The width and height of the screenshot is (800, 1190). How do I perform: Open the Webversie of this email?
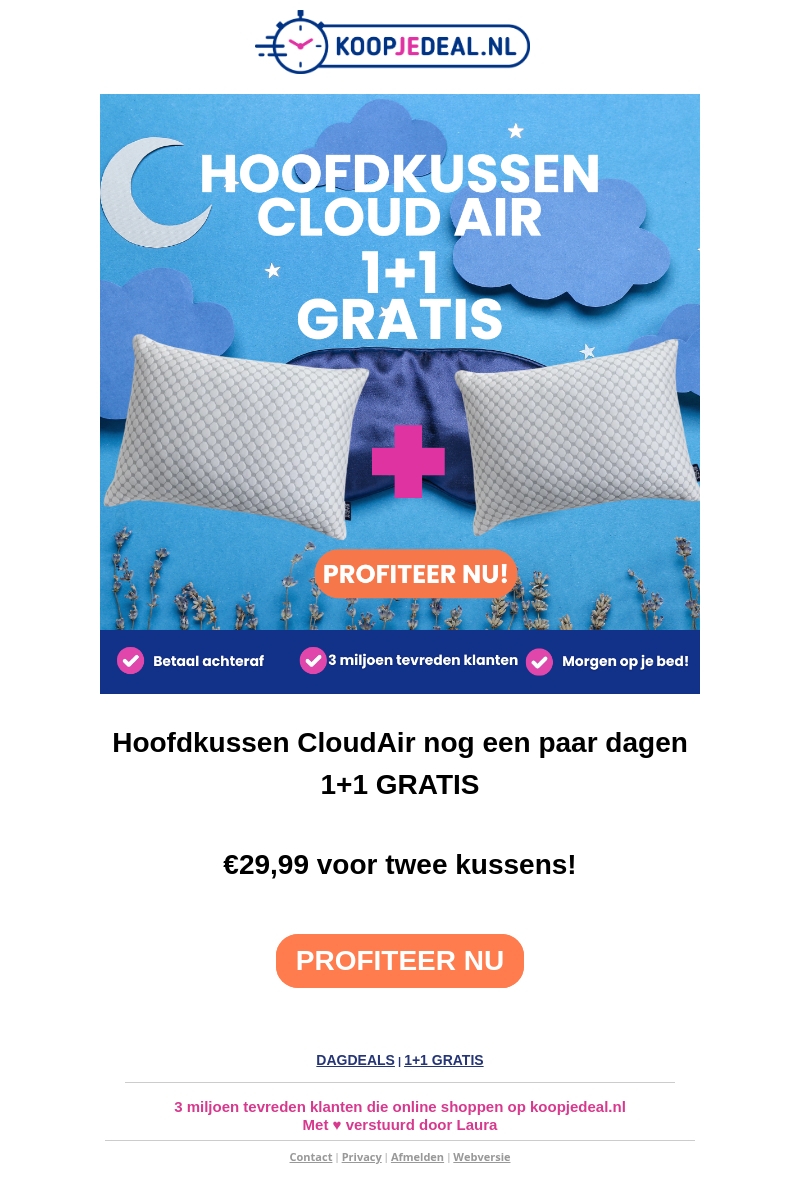point(481,1157)
